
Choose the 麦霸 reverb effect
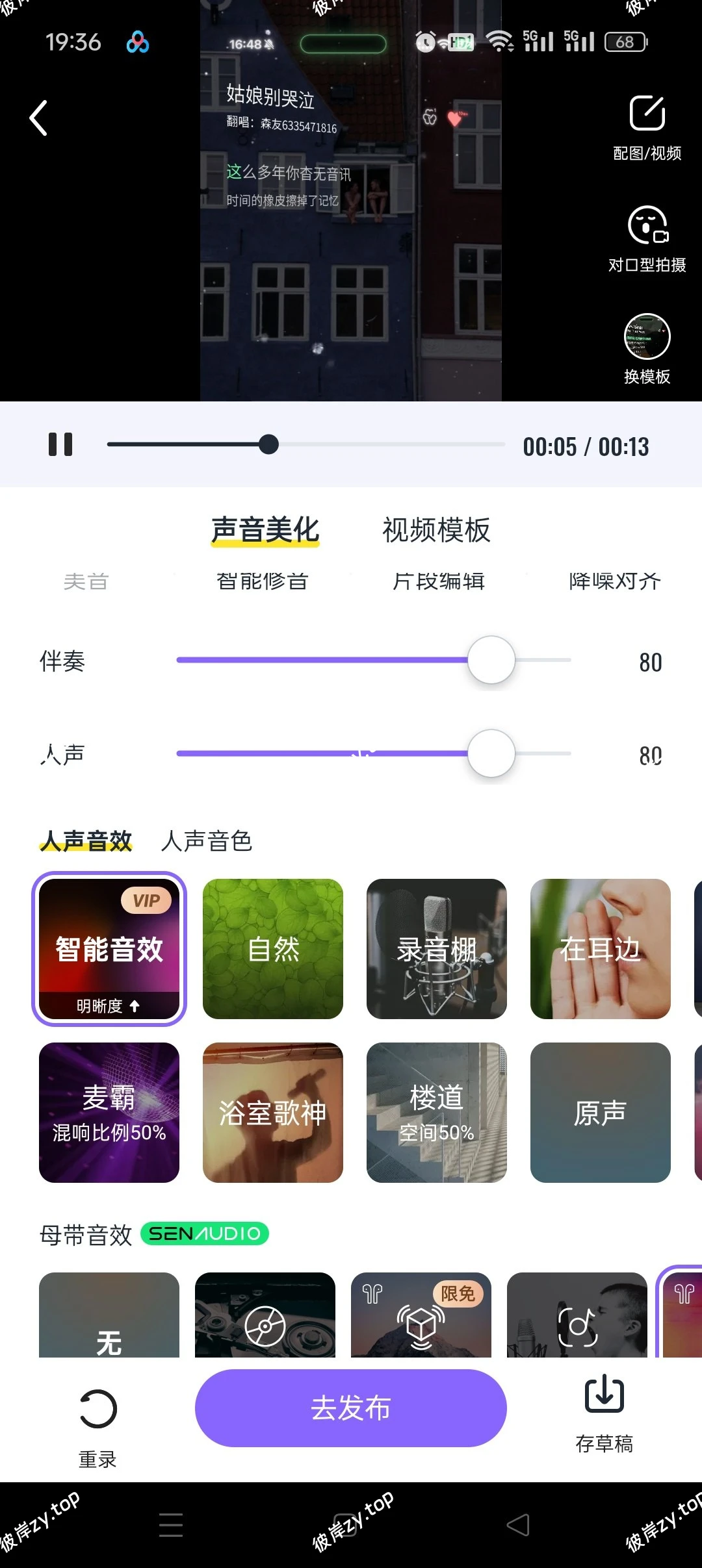pyautogui.click(x=109, y=1112)
